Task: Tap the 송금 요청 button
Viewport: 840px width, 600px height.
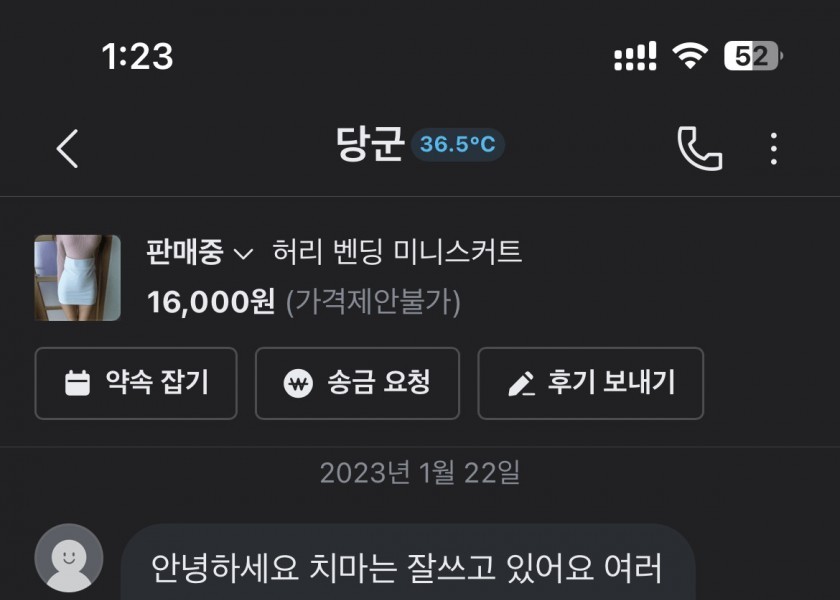Action: pos(357,383)
